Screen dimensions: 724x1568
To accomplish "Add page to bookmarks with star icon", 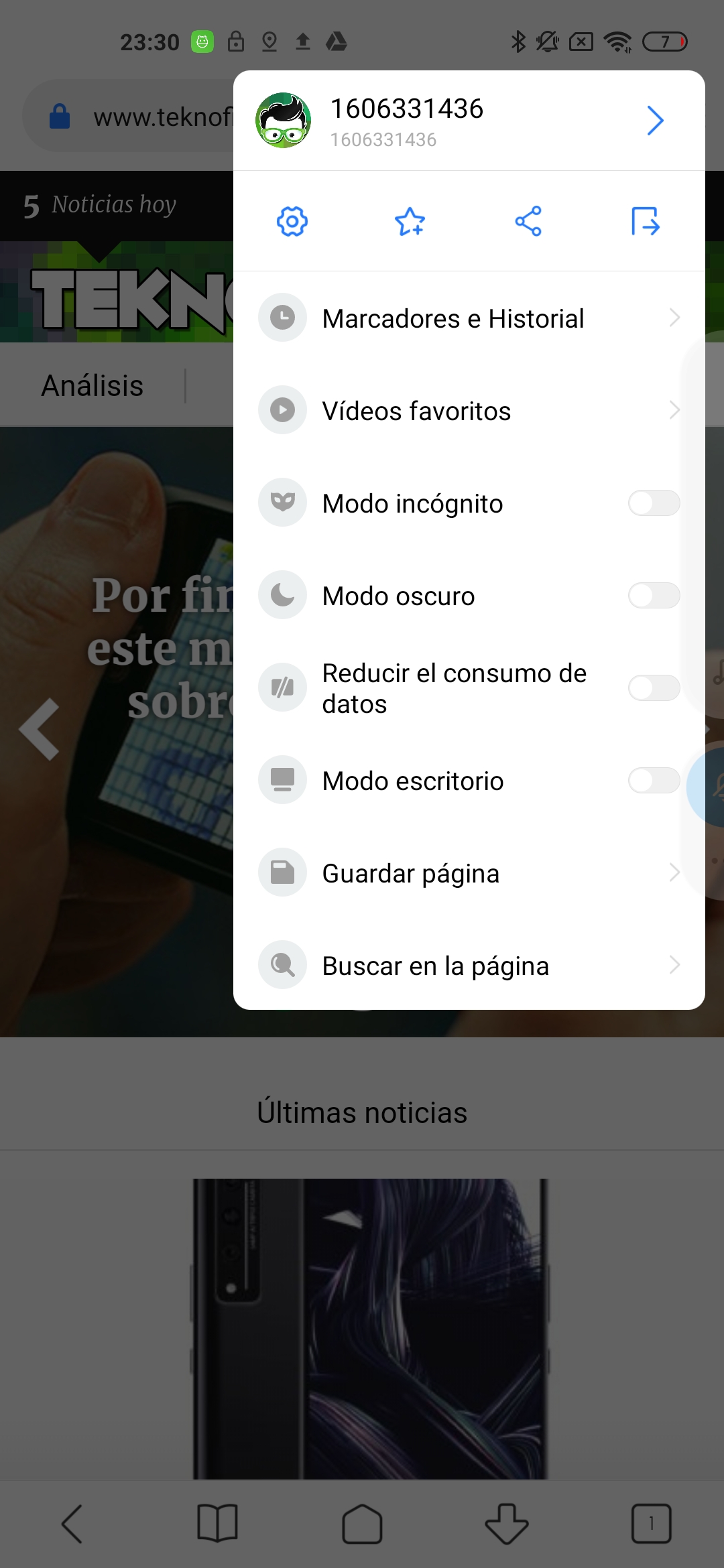I will click(x=410, y=221).
